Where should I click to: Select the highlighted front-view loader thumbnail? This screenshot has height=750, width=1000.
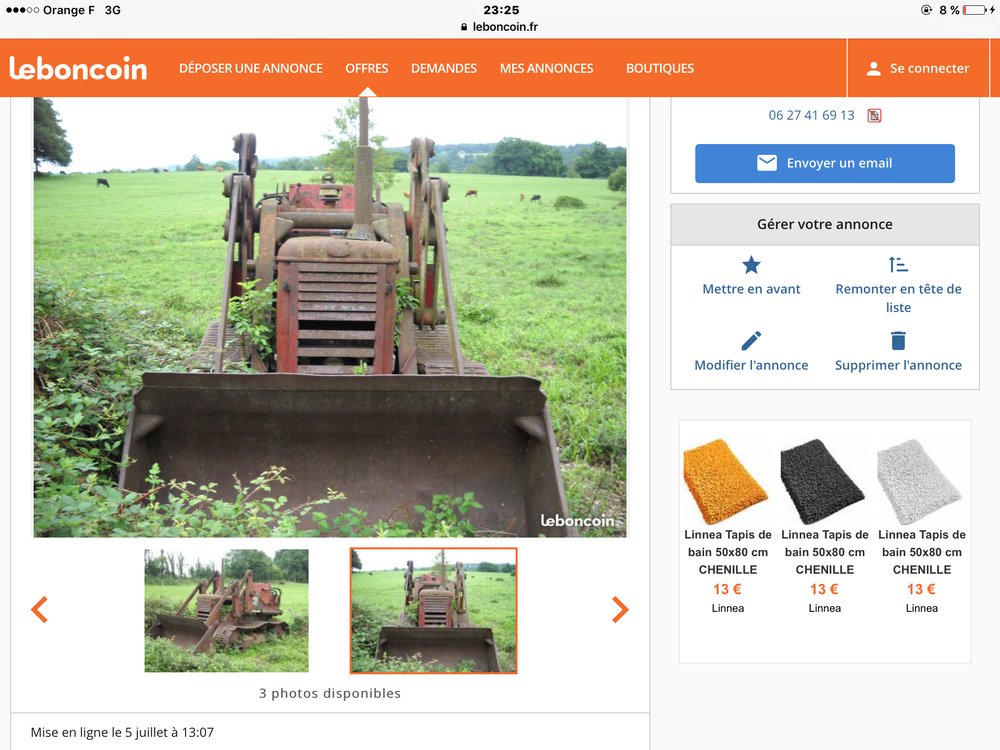(433, 610)
